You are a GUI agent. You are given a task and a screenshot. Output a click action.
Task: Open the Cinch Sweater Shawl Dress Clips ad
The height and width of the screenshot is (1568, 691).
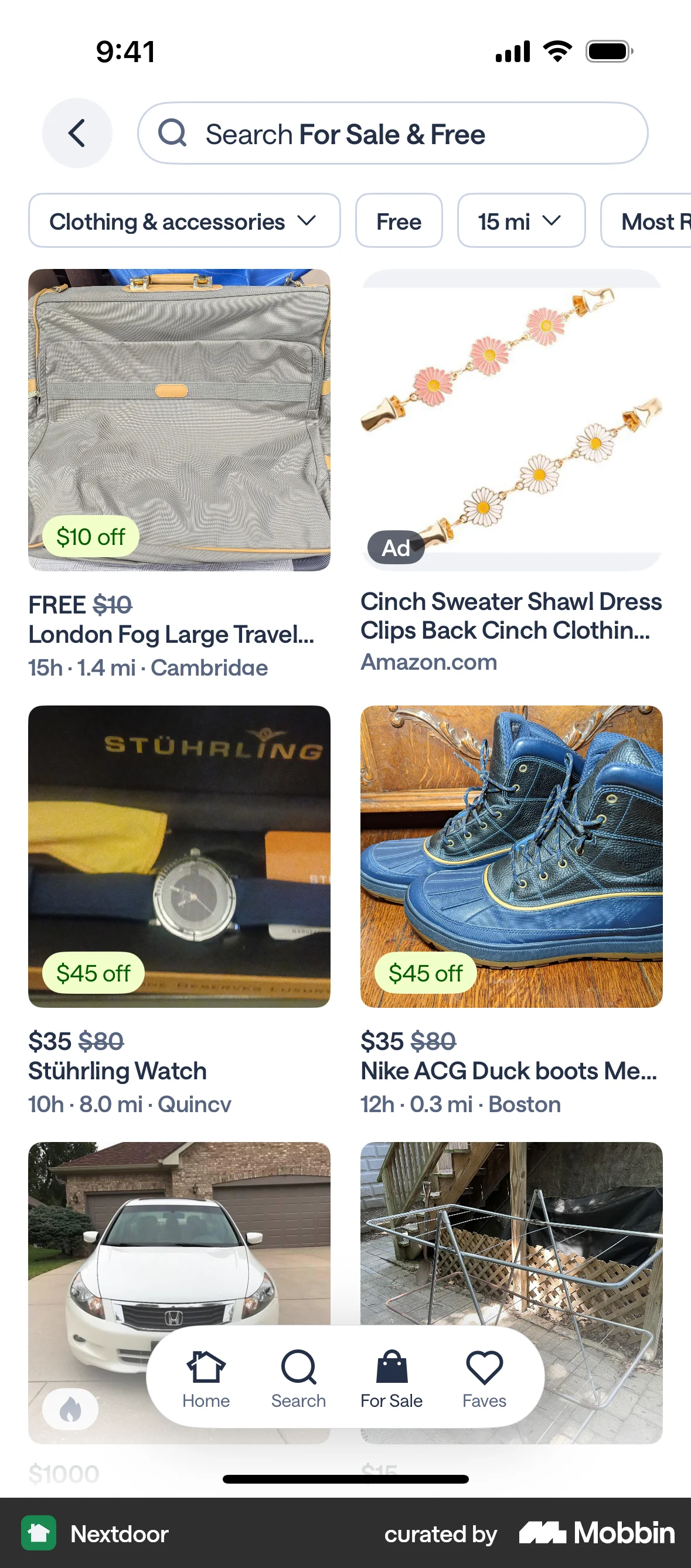tap(511, 420)
